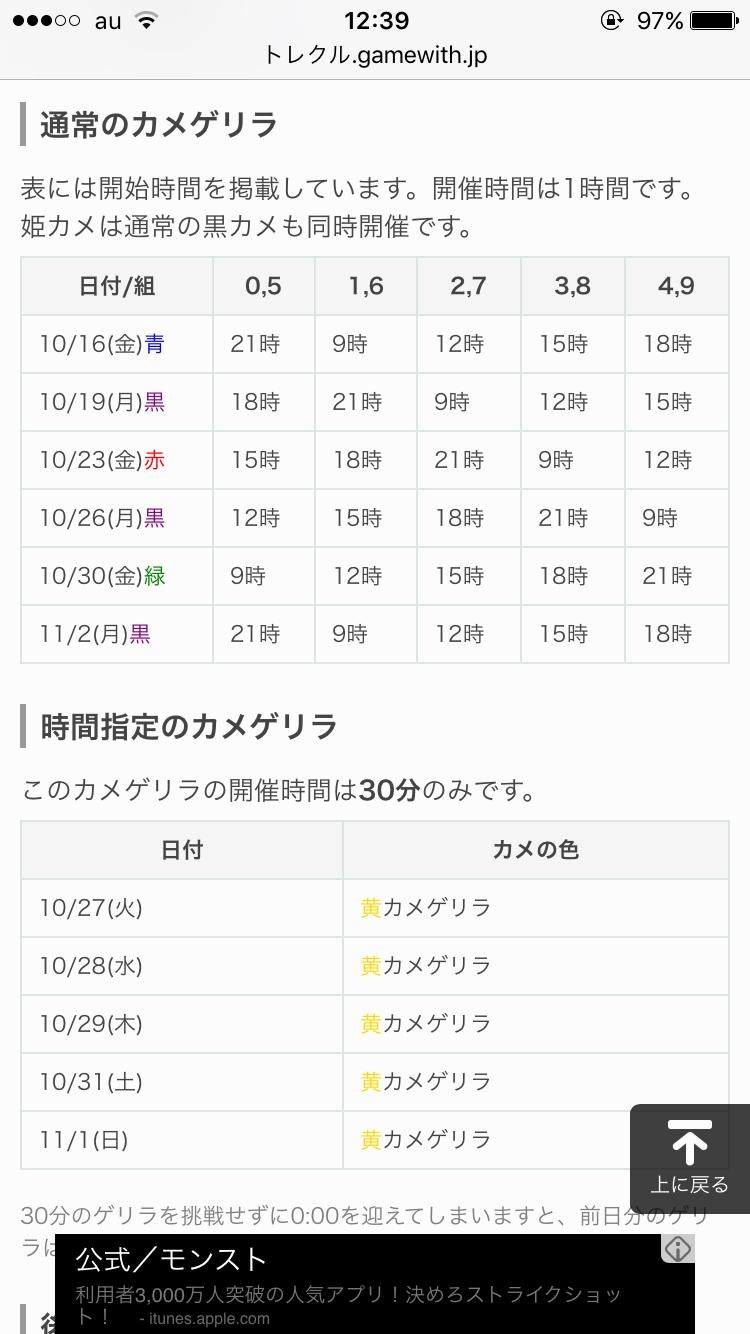Tap the 上に戻る back-to-top button

pos(689,1158)
